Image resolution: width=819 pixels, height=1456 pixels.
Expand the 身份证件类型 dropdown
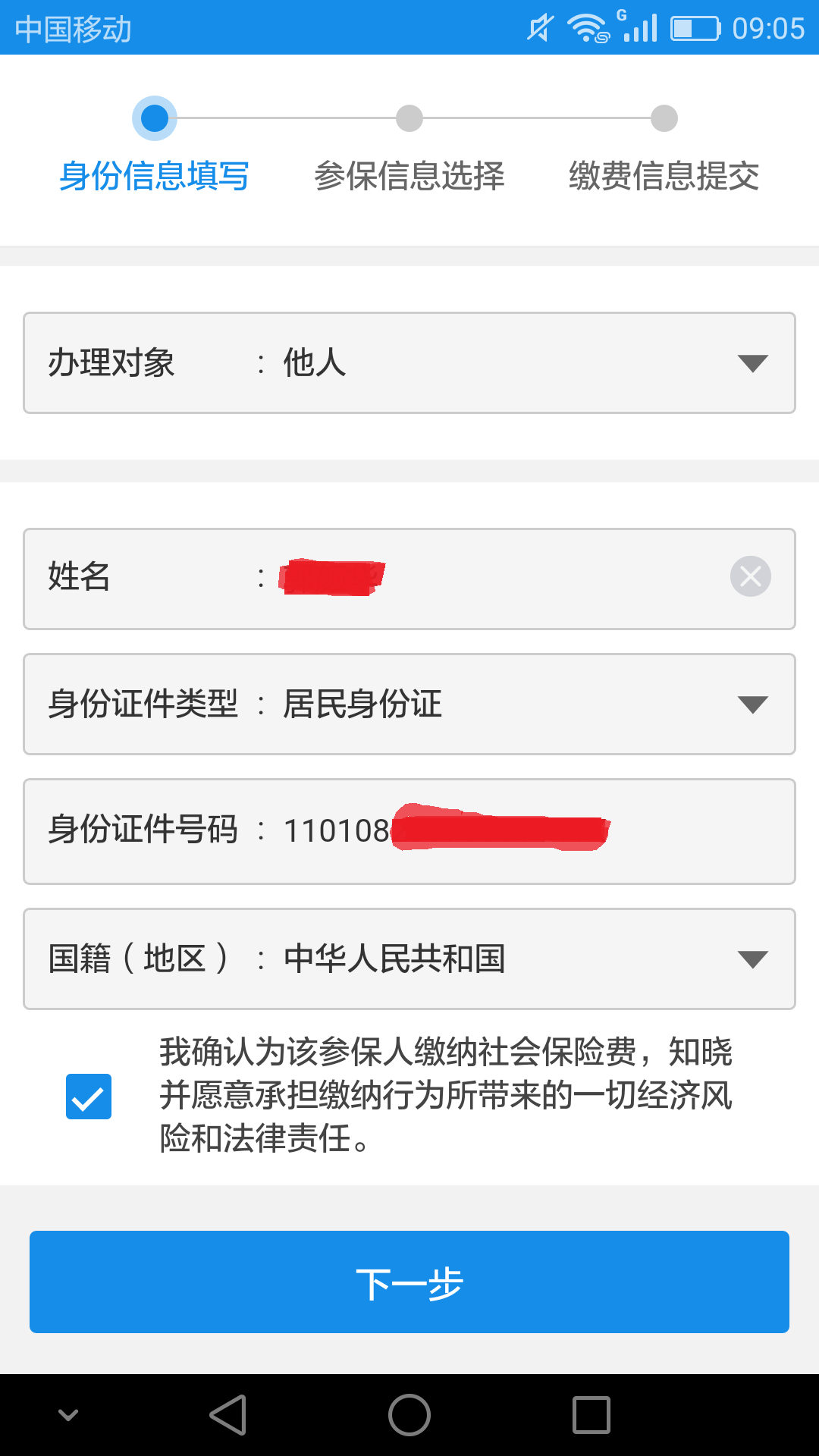409,704
